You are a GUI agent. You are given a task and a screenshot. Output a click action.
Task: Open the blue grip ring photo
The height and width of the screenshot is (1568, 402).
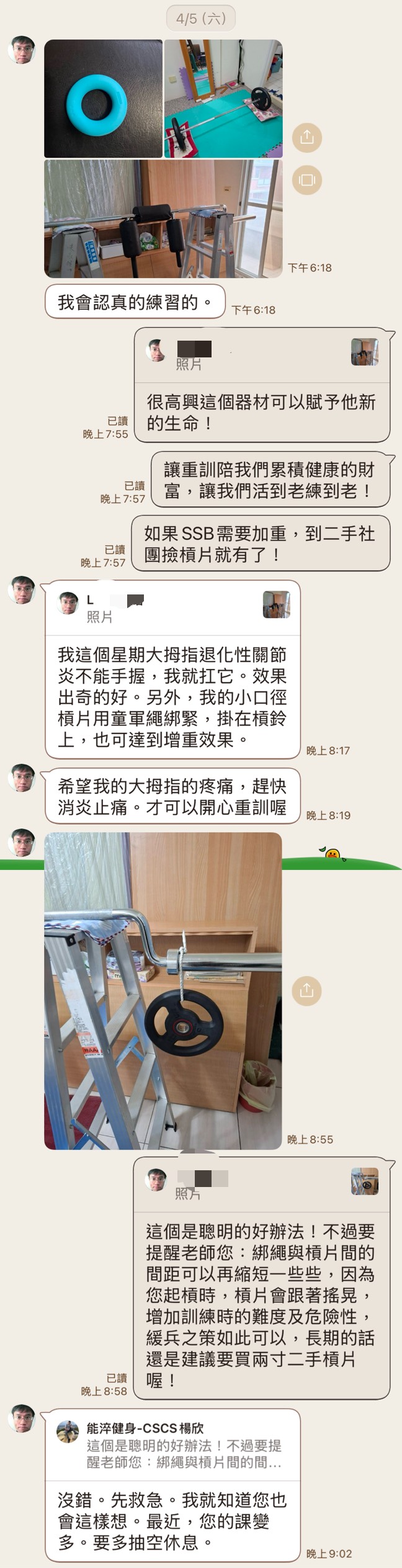point(103,99)
